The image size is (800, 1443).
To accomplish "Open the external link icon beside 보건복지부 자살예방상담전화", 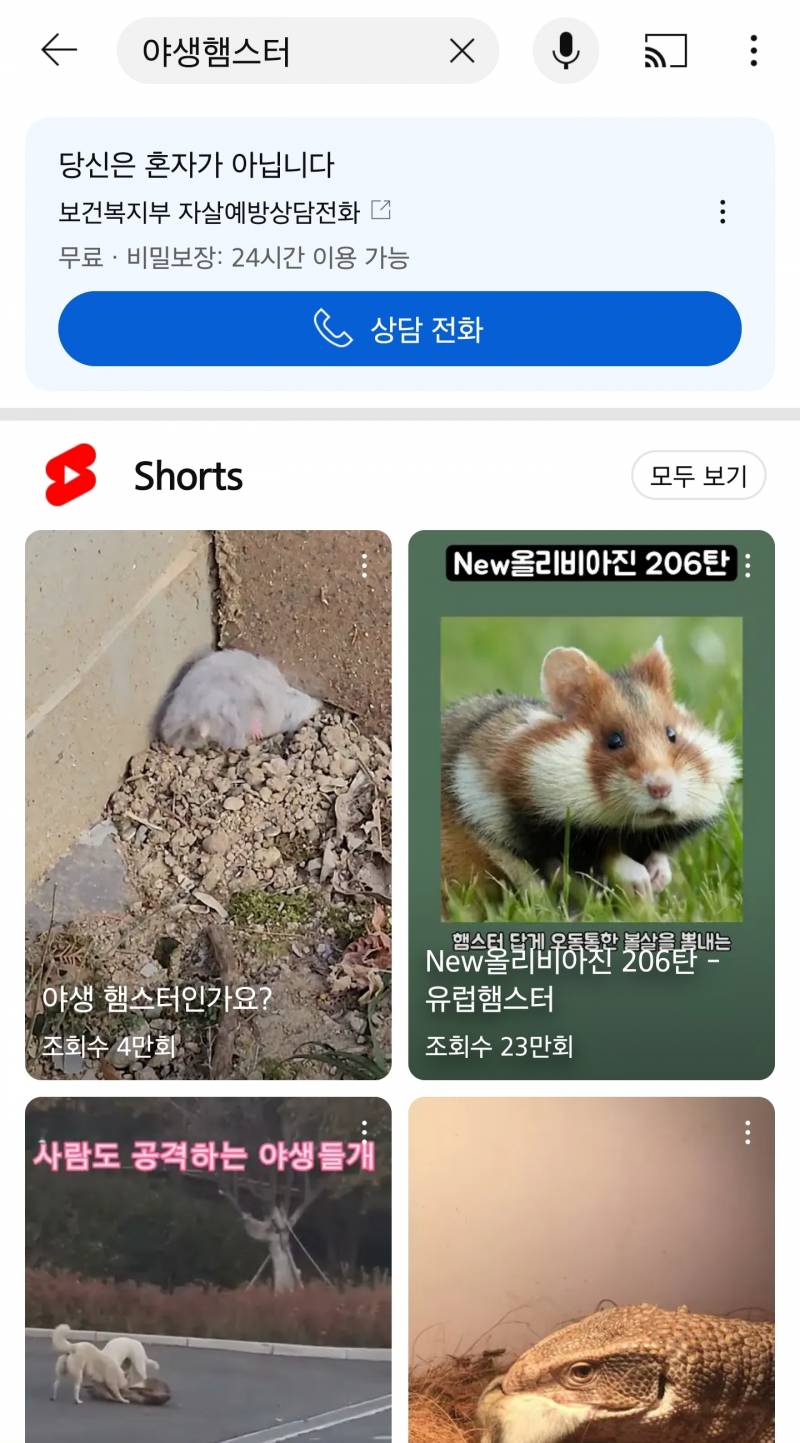I will [x=380, y=210].
